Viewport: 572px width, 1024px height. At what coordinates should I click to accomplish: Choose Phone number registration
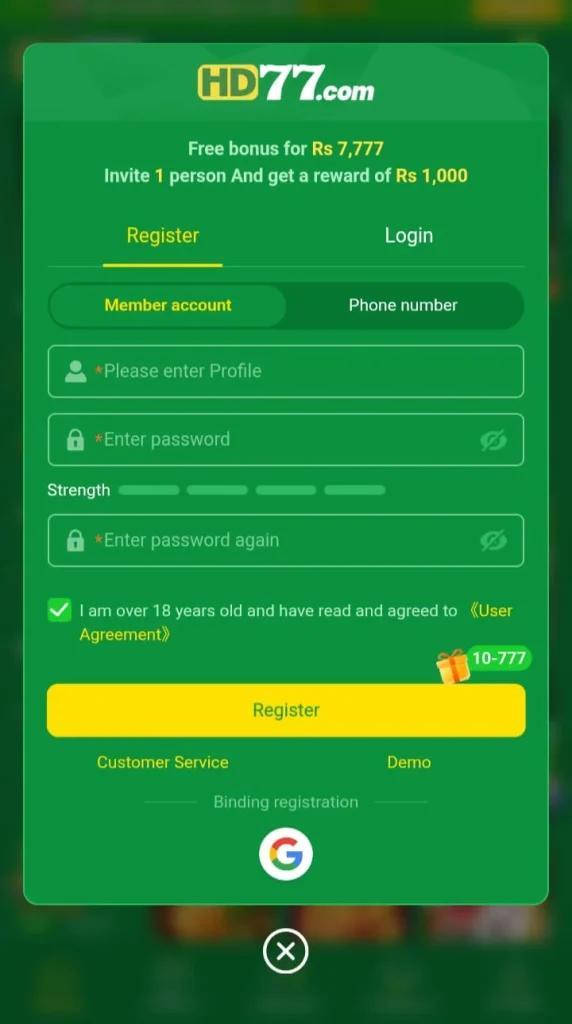coord(403,305)
